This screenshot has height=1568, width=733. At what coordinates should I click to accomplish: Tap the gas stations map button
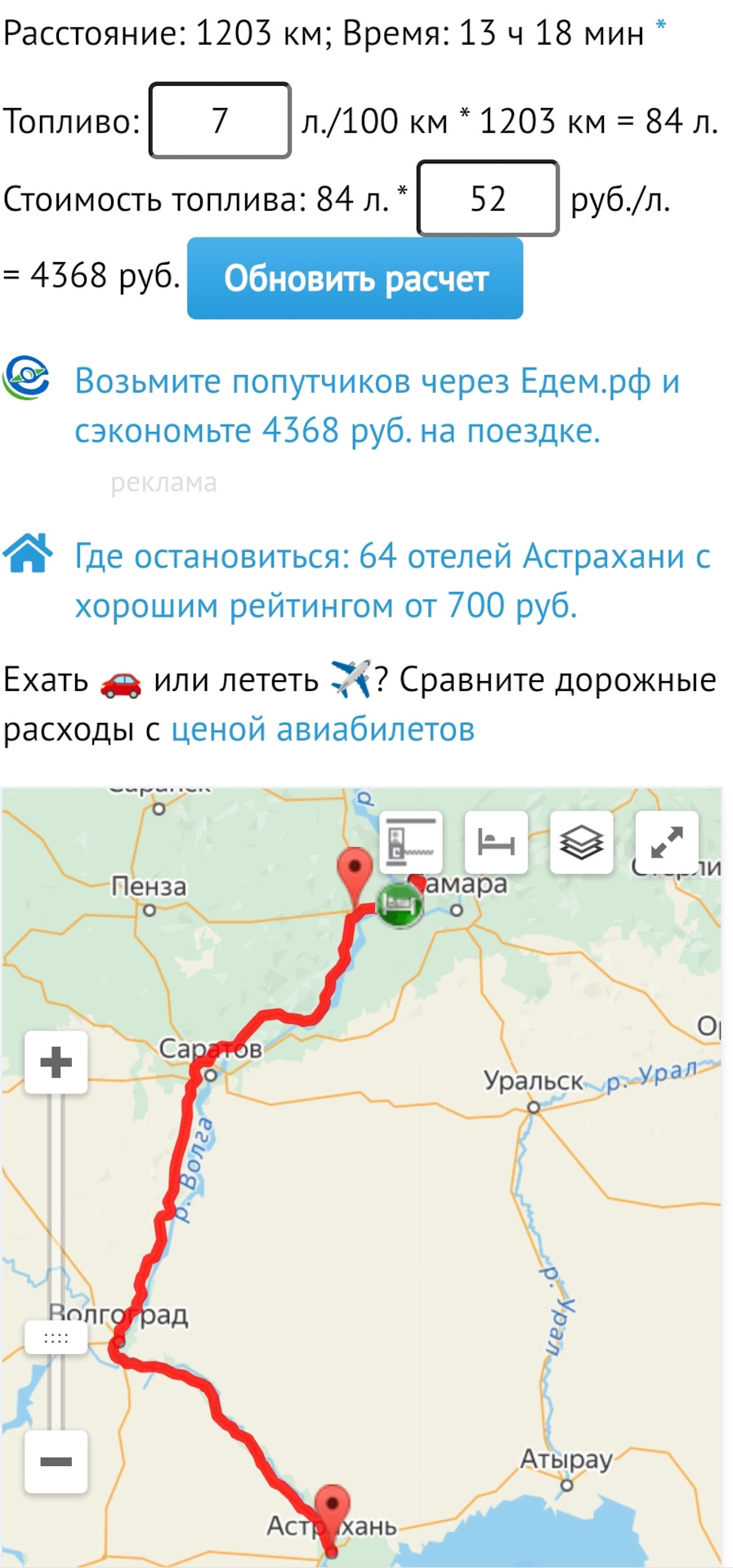(410, 841)
